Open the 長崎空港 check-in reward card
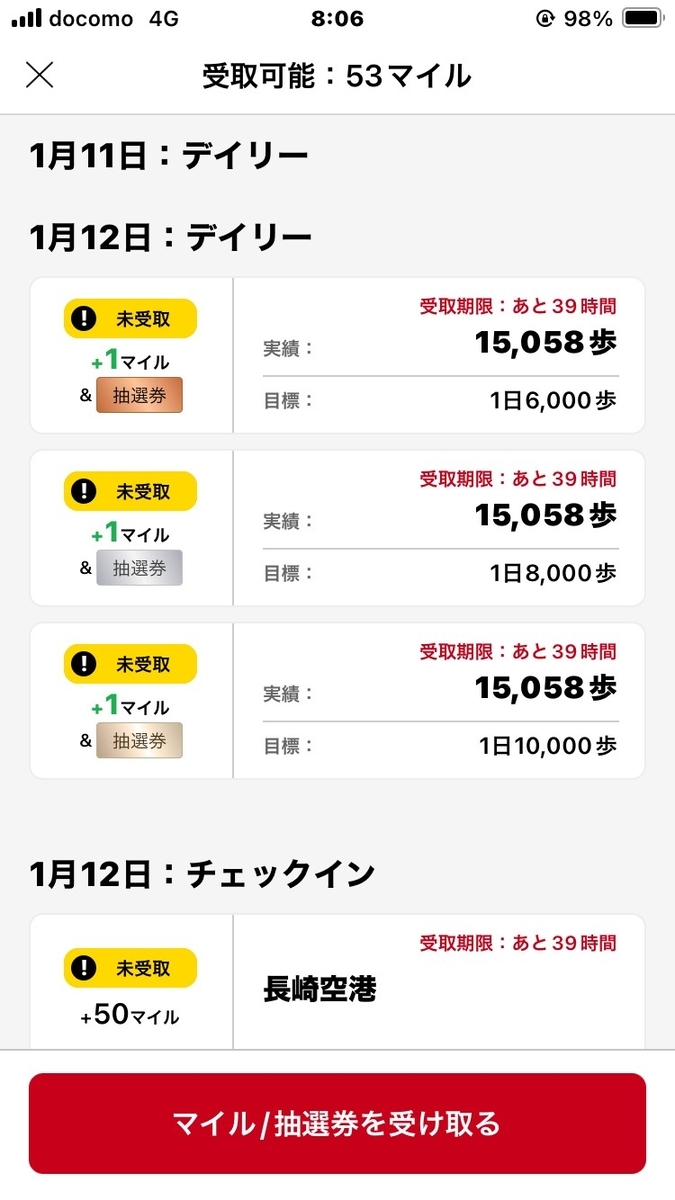 tap(337, 982)
